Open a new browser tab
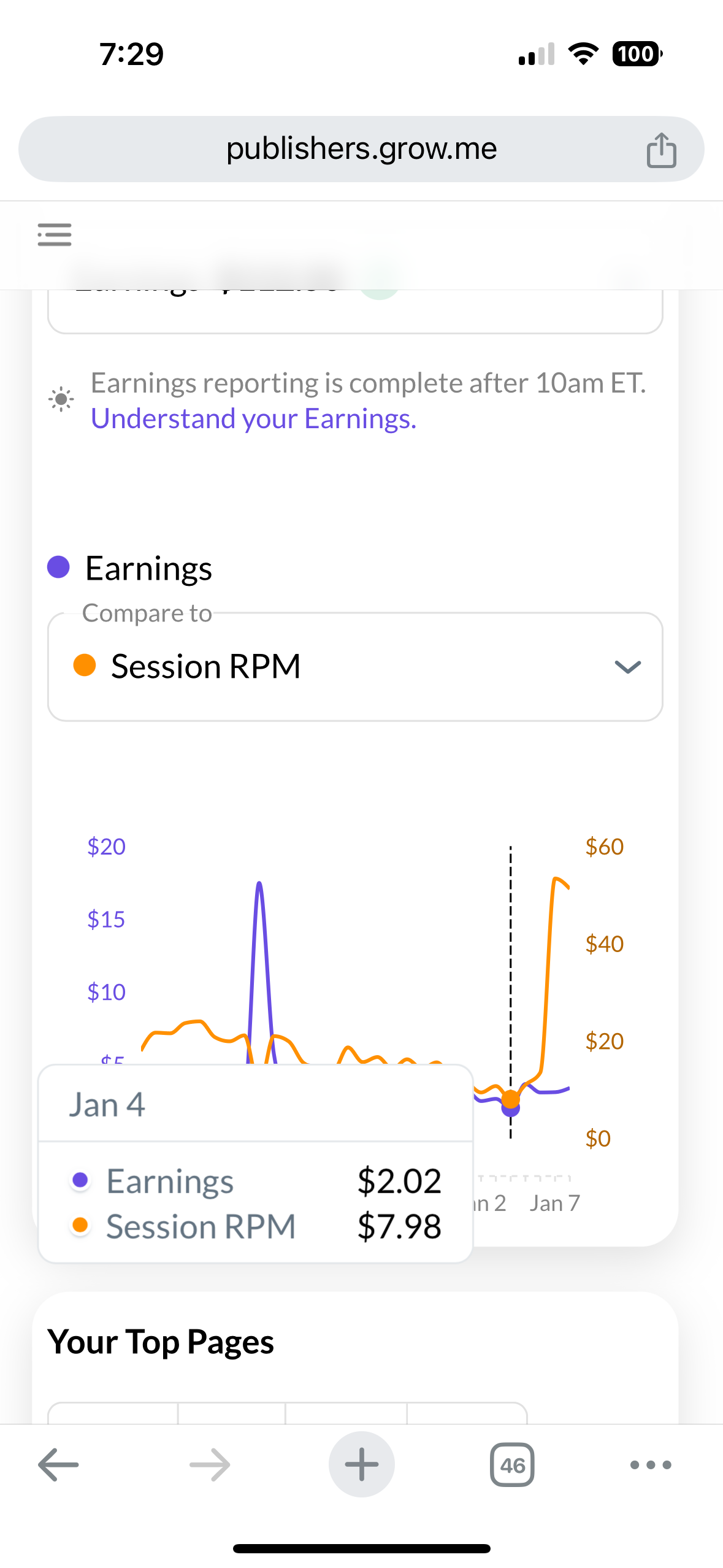Screen dimensions: 723x1568 [361, 1465]
